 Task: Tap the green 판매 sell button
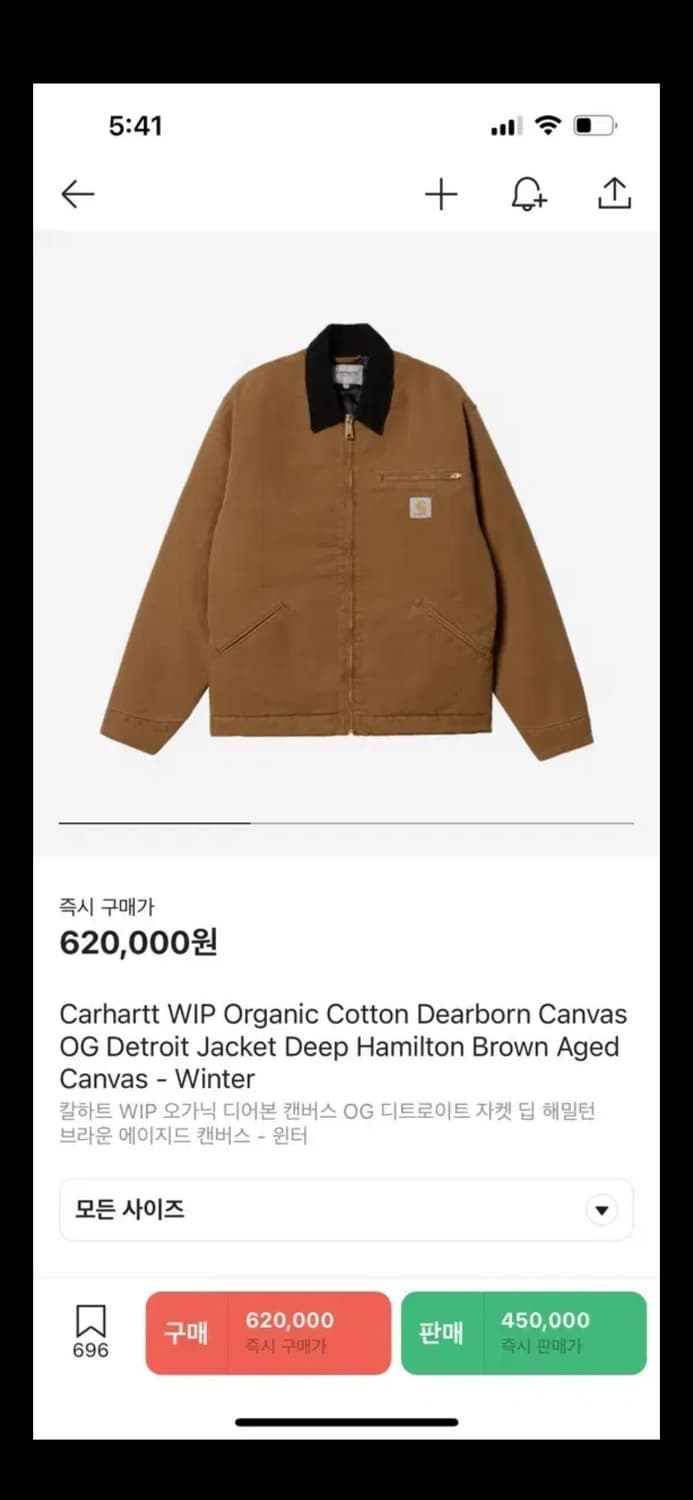523,1332
